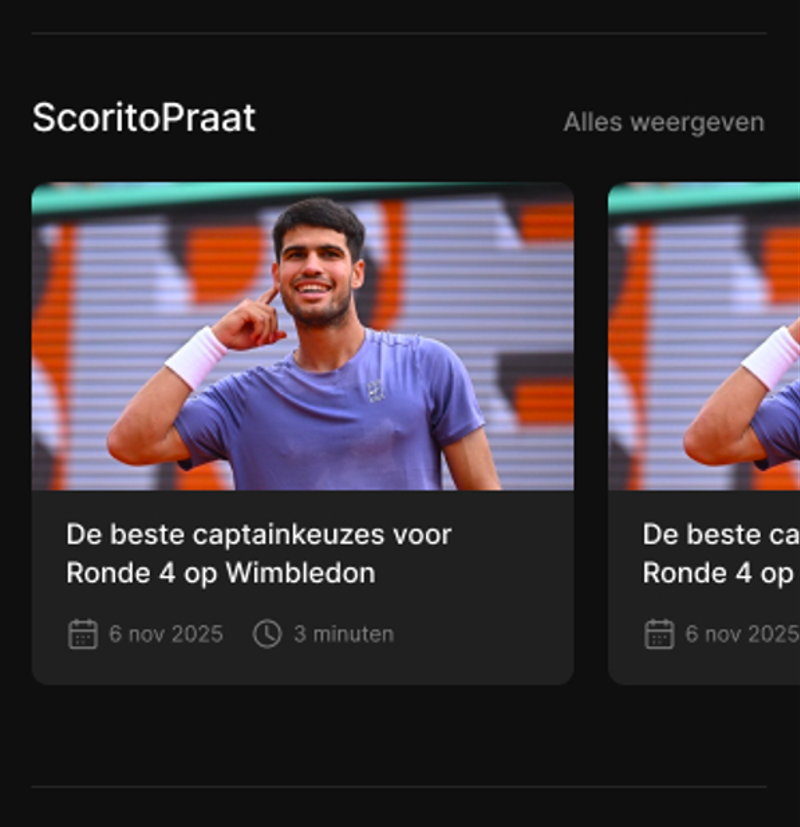The height and width of the screenshot is (827, 800).
Task: Click the divider line below the article cards
Action: tap(400, 785)
